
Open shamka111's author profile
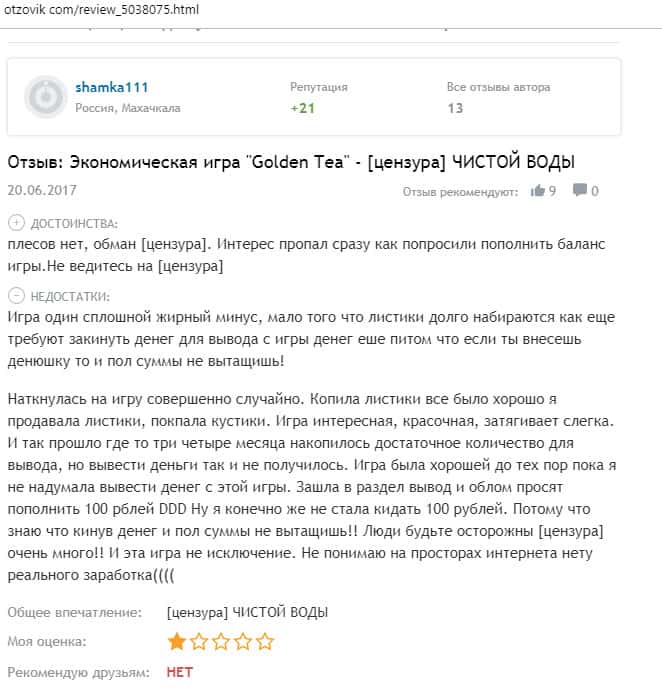click(111, 87)
